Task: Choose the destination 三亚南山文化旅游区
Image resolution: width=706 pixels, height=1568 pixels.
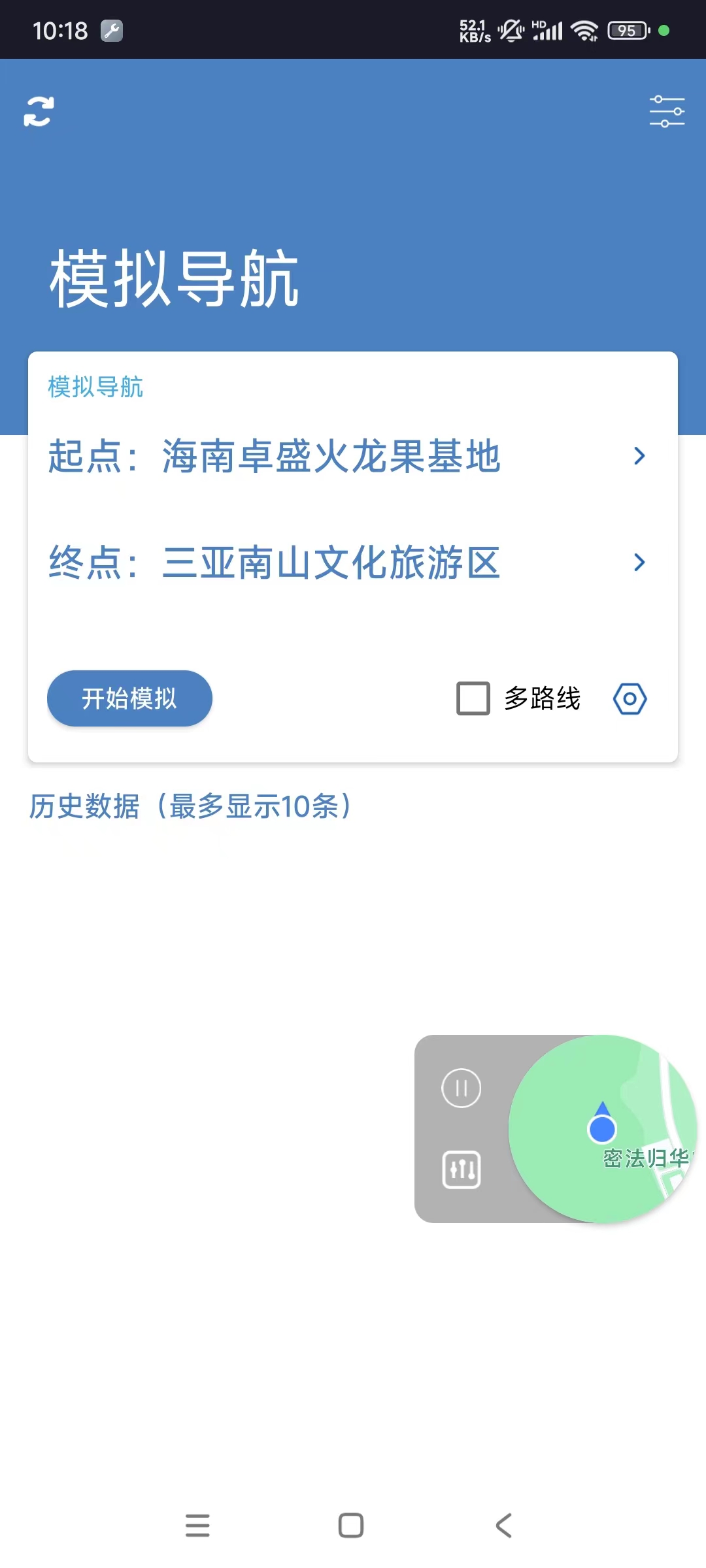Action: [x=346, y=563]
